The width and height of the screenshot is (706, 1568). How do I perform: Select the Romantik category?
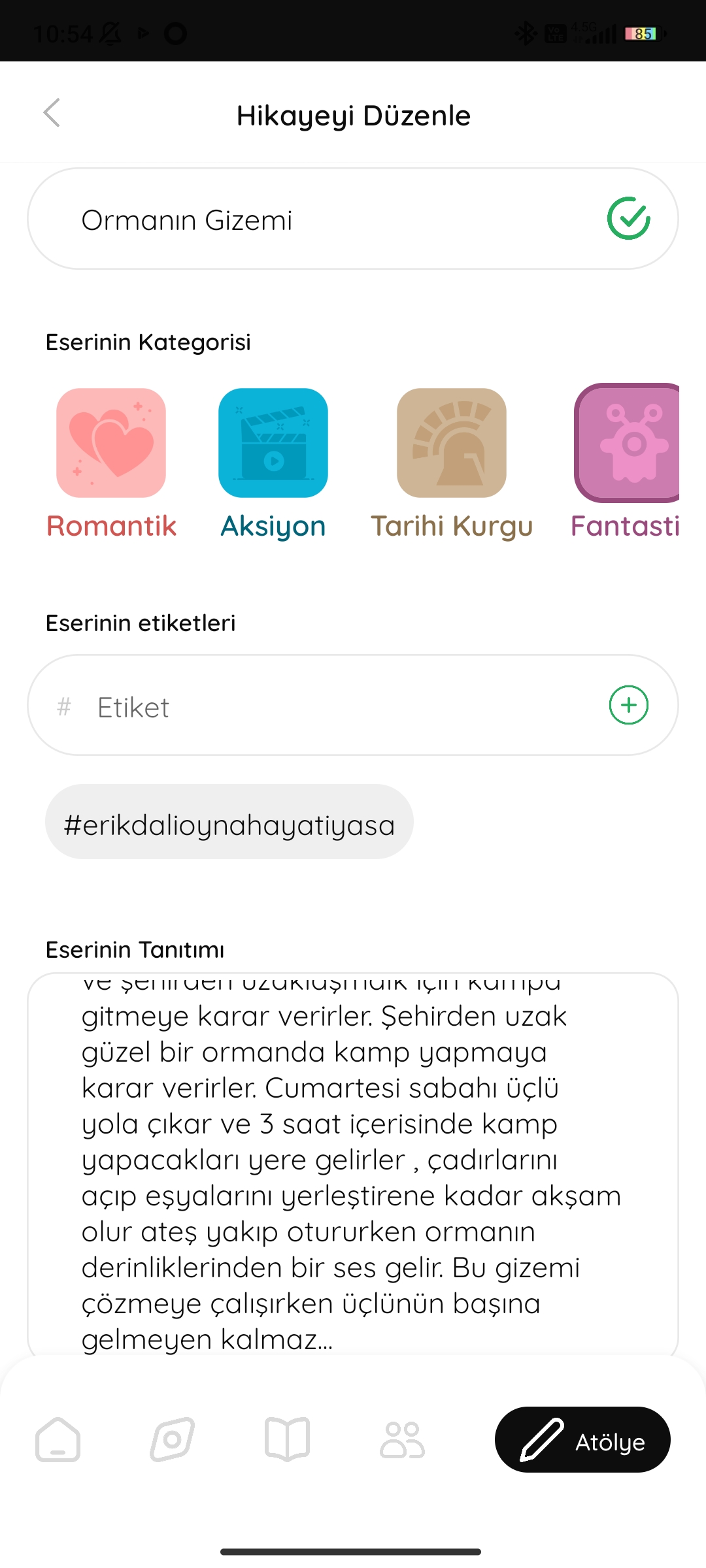point(111,465)
